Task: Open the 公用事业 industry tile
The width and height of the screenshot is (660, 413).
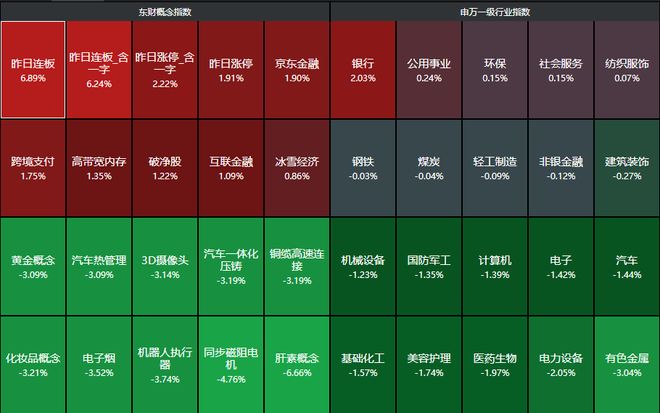Action: [428, 69]
